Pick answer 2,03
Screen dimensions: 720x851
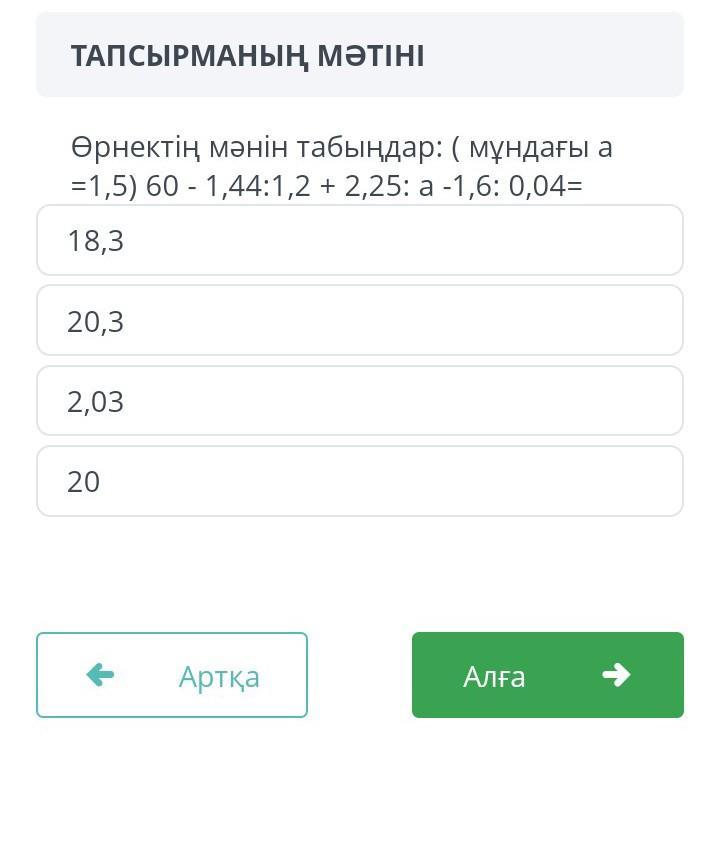coord(359,401)
